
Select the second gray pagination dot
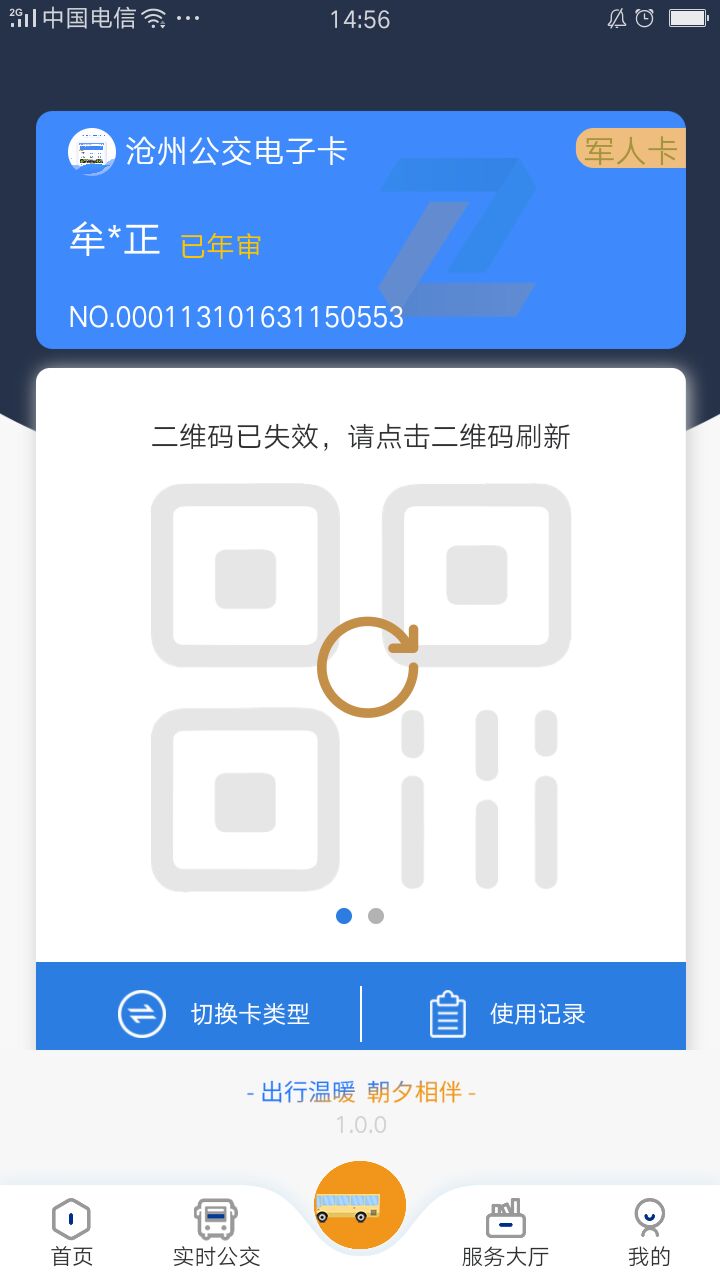click(x=375, y=915)
